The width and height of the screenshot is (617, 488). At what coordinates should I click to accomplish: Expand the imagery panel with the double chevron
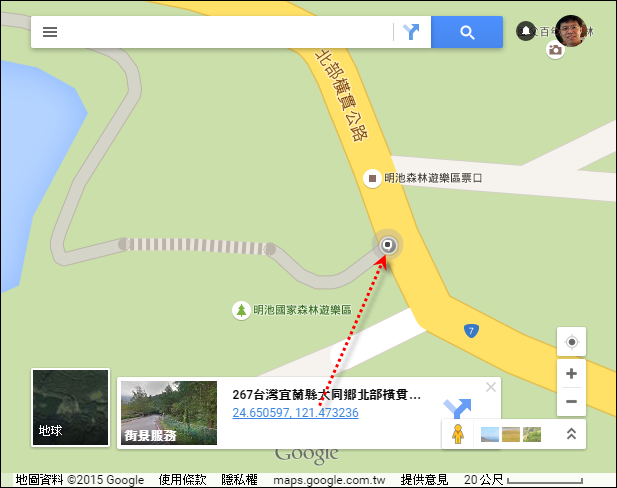571,434
